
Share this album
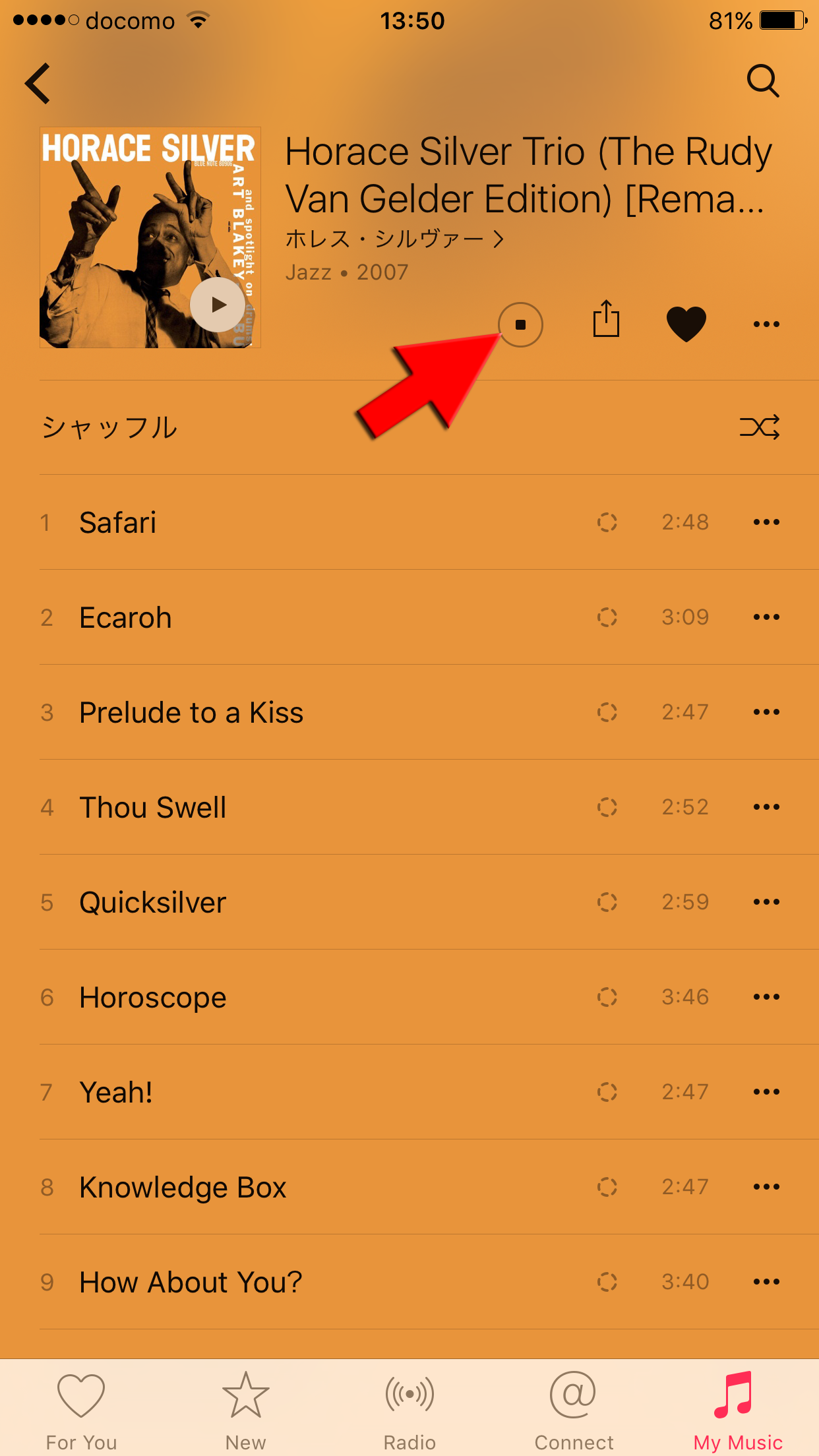click(606, 320)
